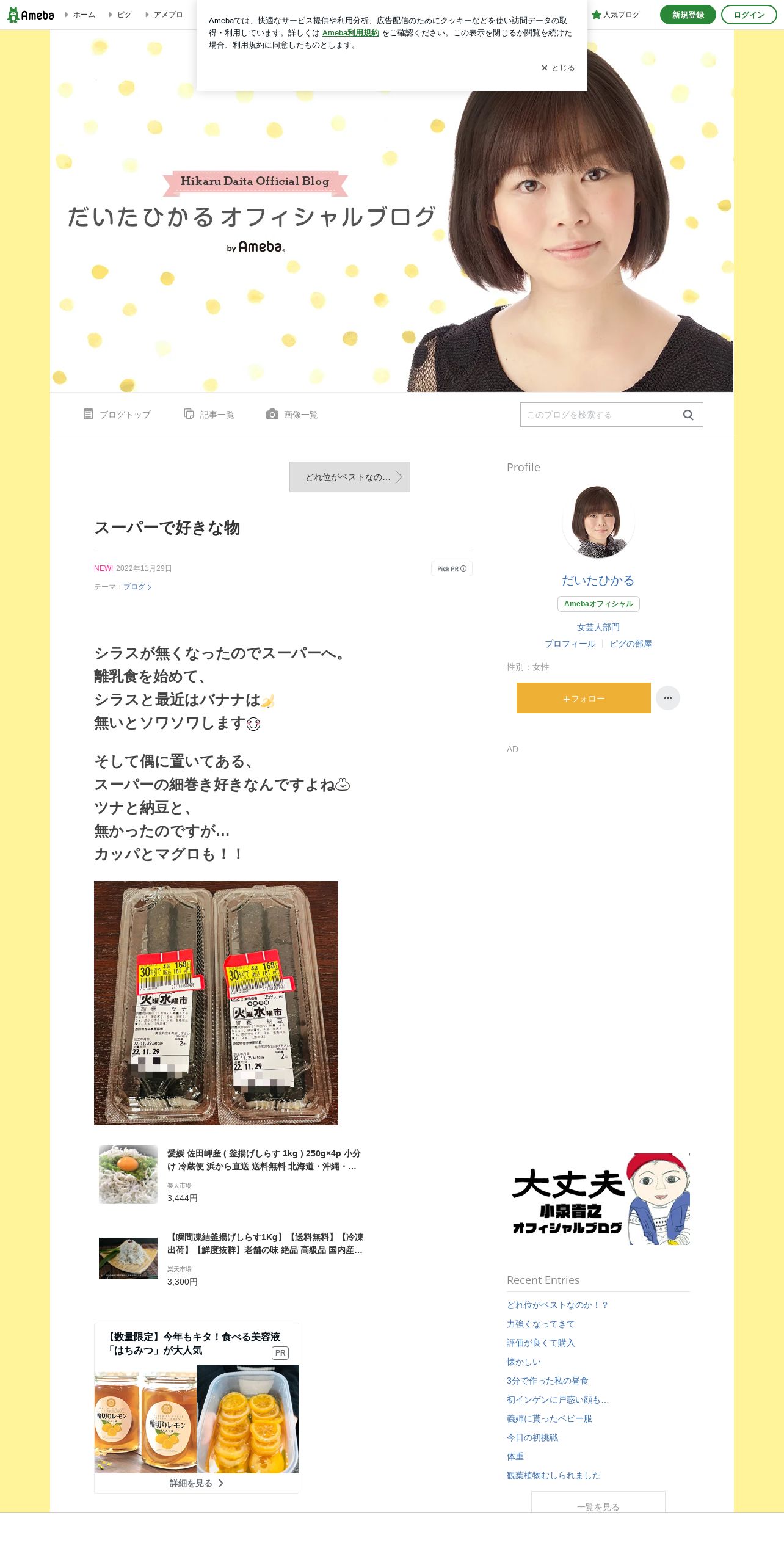Image resolution: width=784 pixels, height=1568 pixels.
Task: Open the プロフィール link
Action: tap(570, 644)
